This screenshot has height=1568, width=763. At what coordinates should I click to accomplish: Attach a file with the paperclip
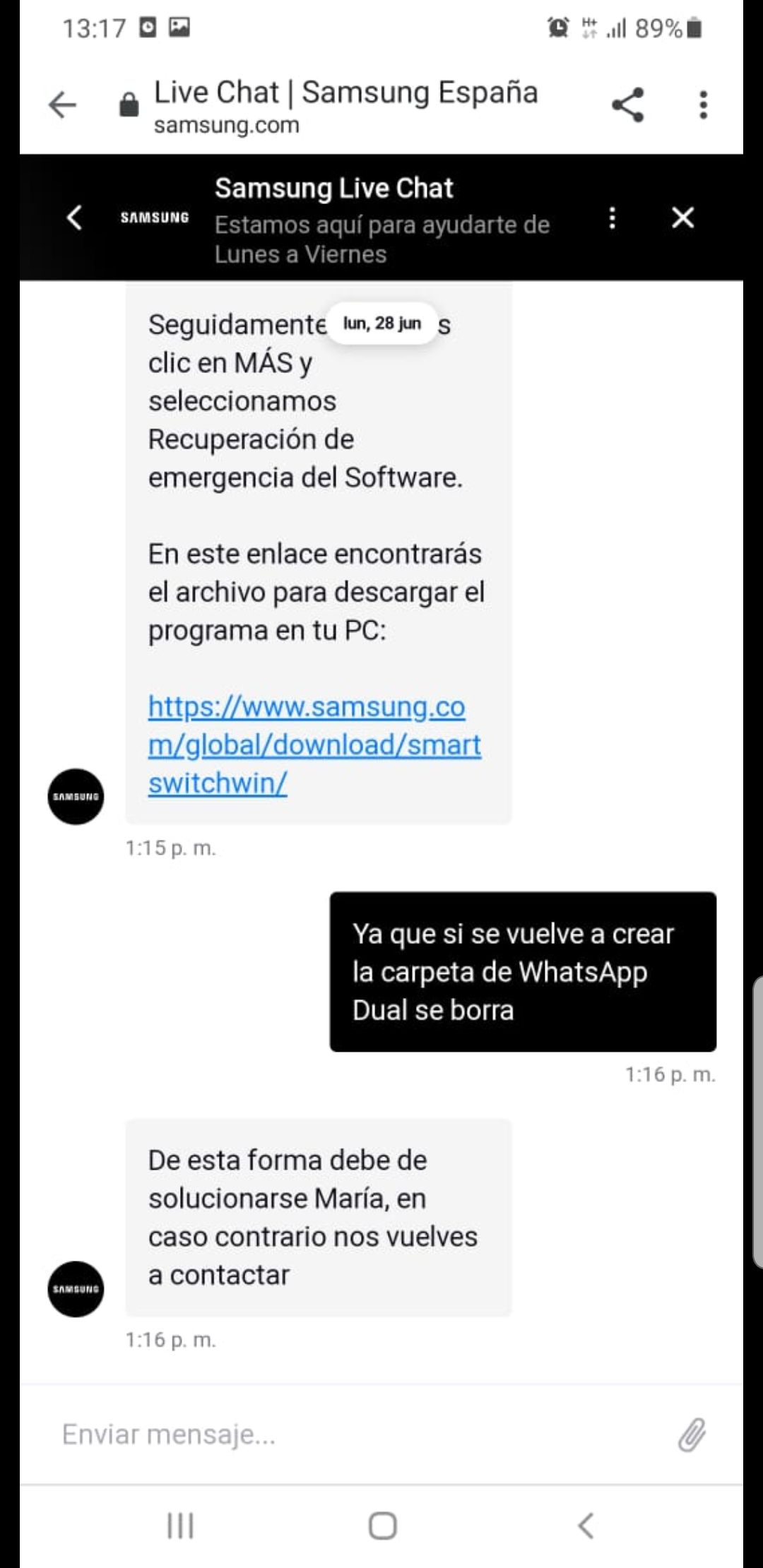692,1434
